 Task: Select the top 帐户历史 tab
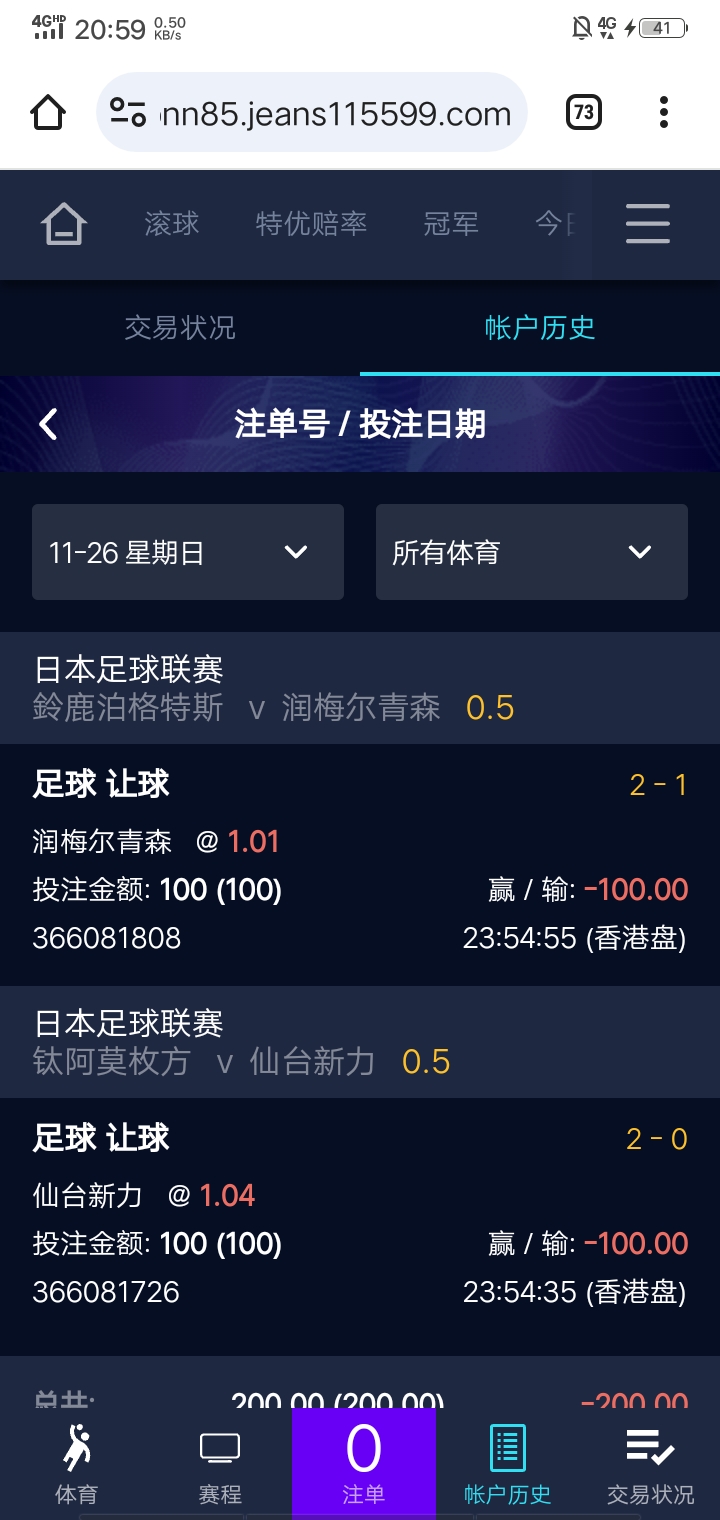pyautogui.click(x=540, y=328)
